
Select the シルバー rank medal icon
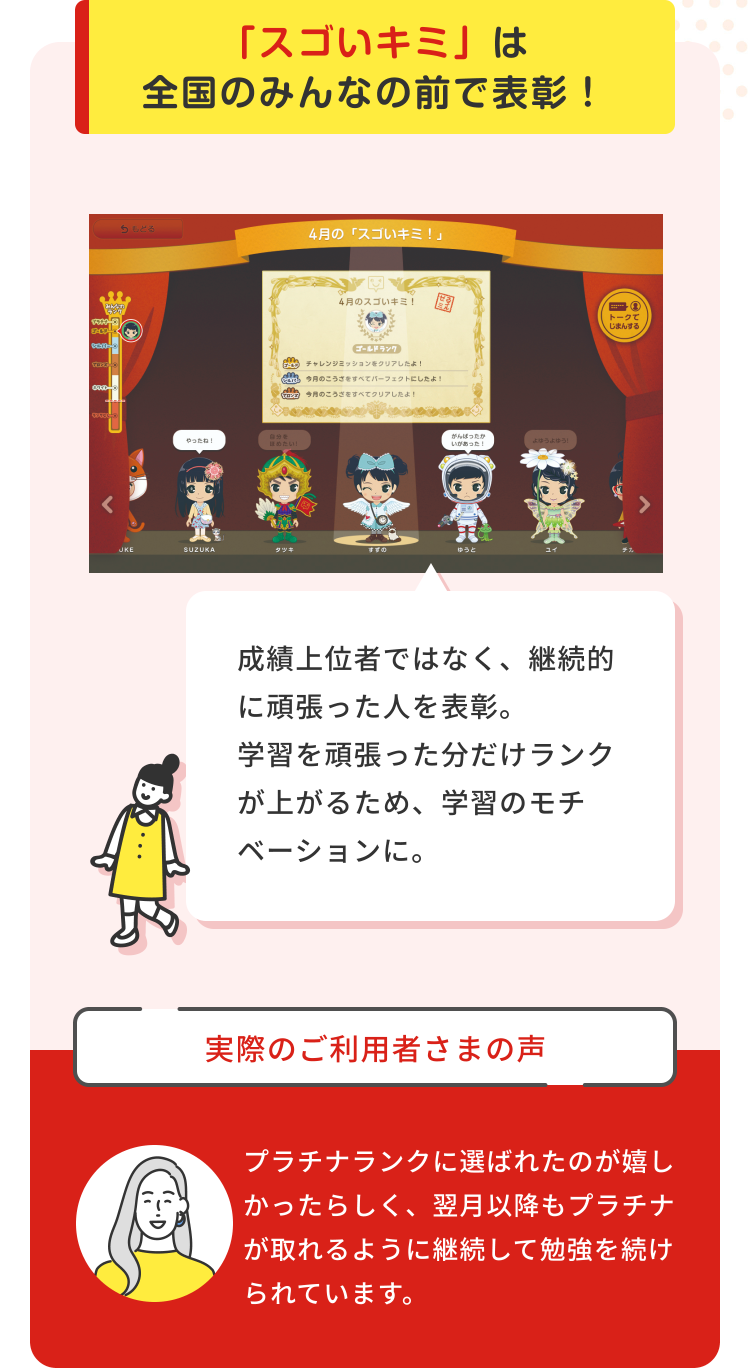pos(291,379)
